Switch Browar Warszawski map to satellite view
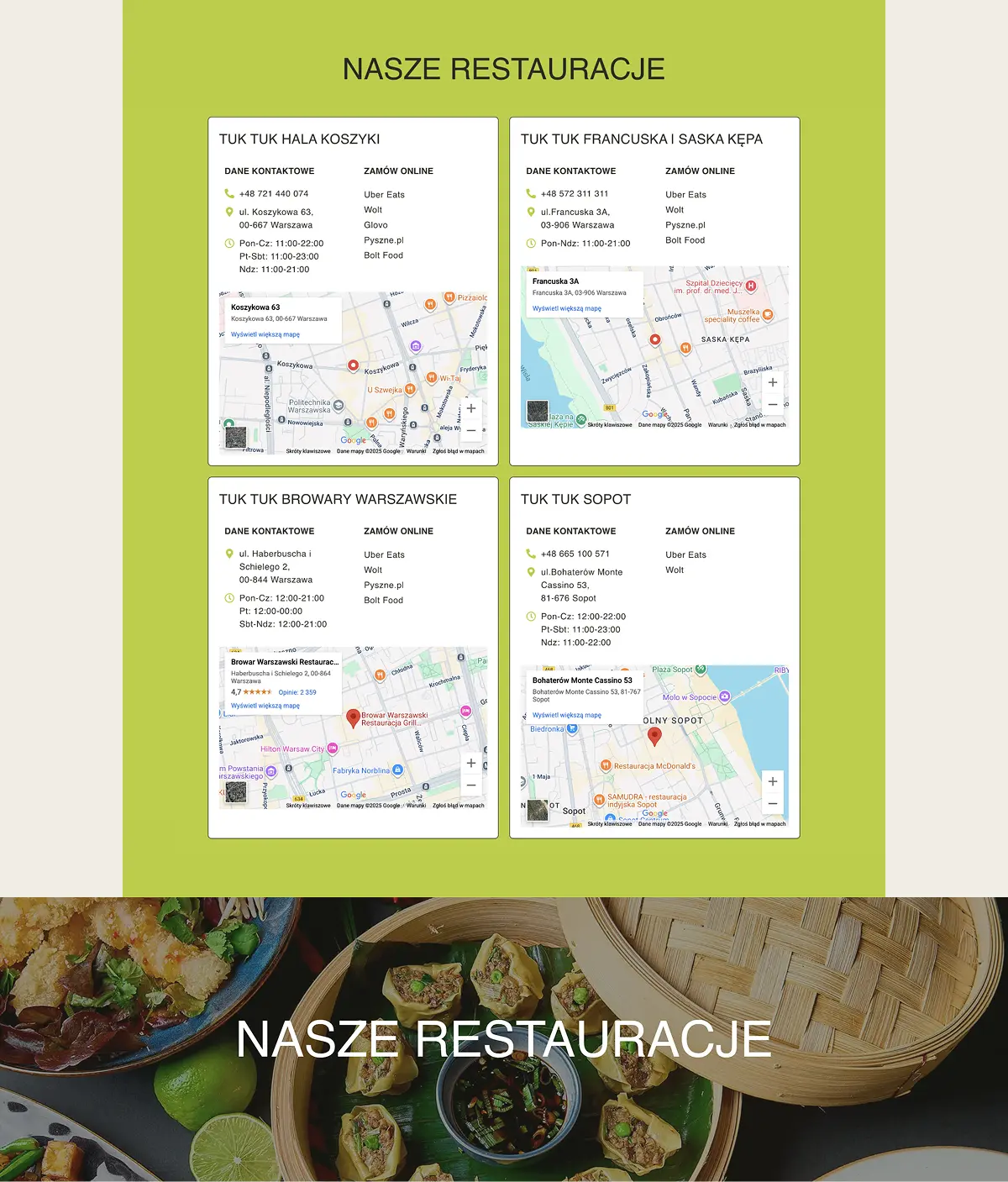1008x1182 pixels. pyautogui.click(x=236, y=791)
